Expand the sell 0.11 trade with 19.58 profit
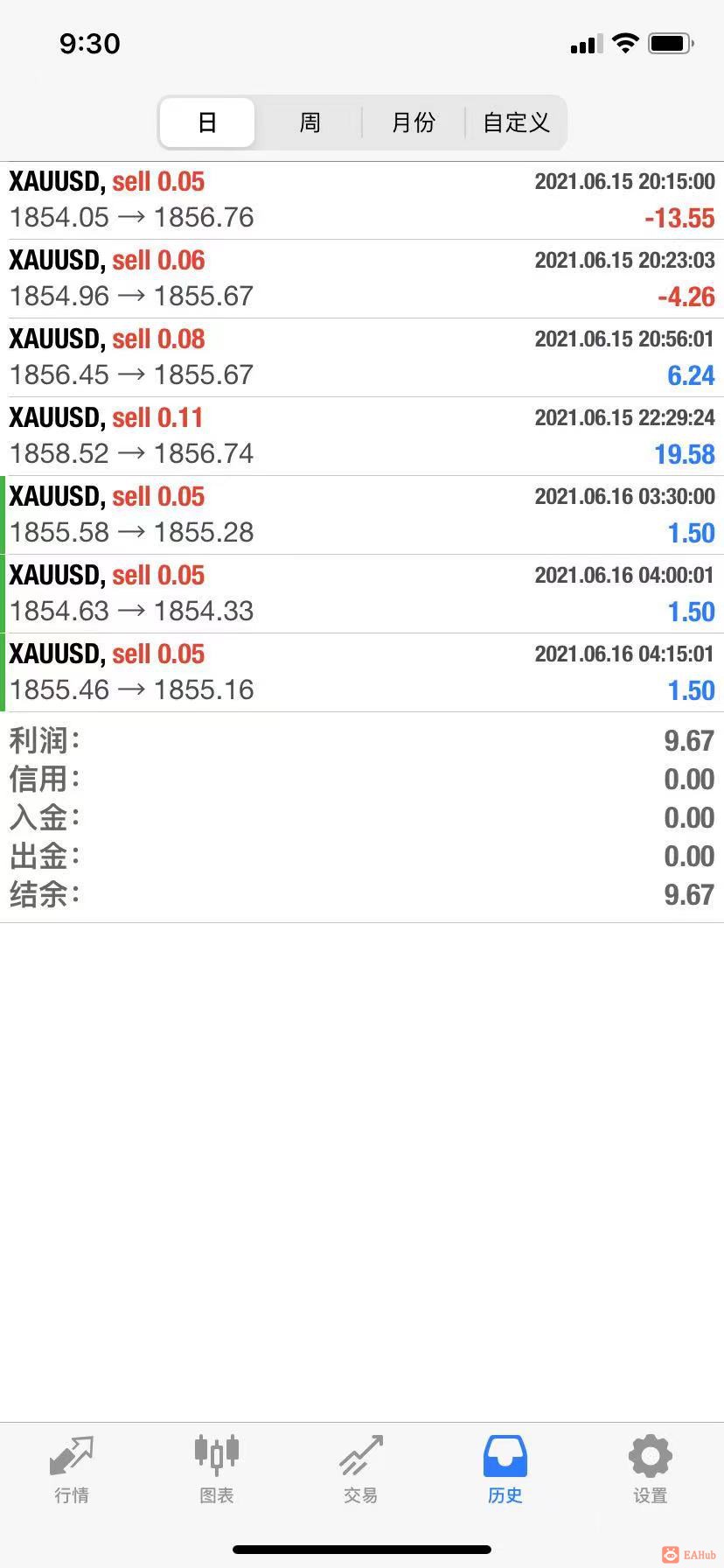Image resolution: width=724 pixels, height=1568 pixels. coord(362,437)
